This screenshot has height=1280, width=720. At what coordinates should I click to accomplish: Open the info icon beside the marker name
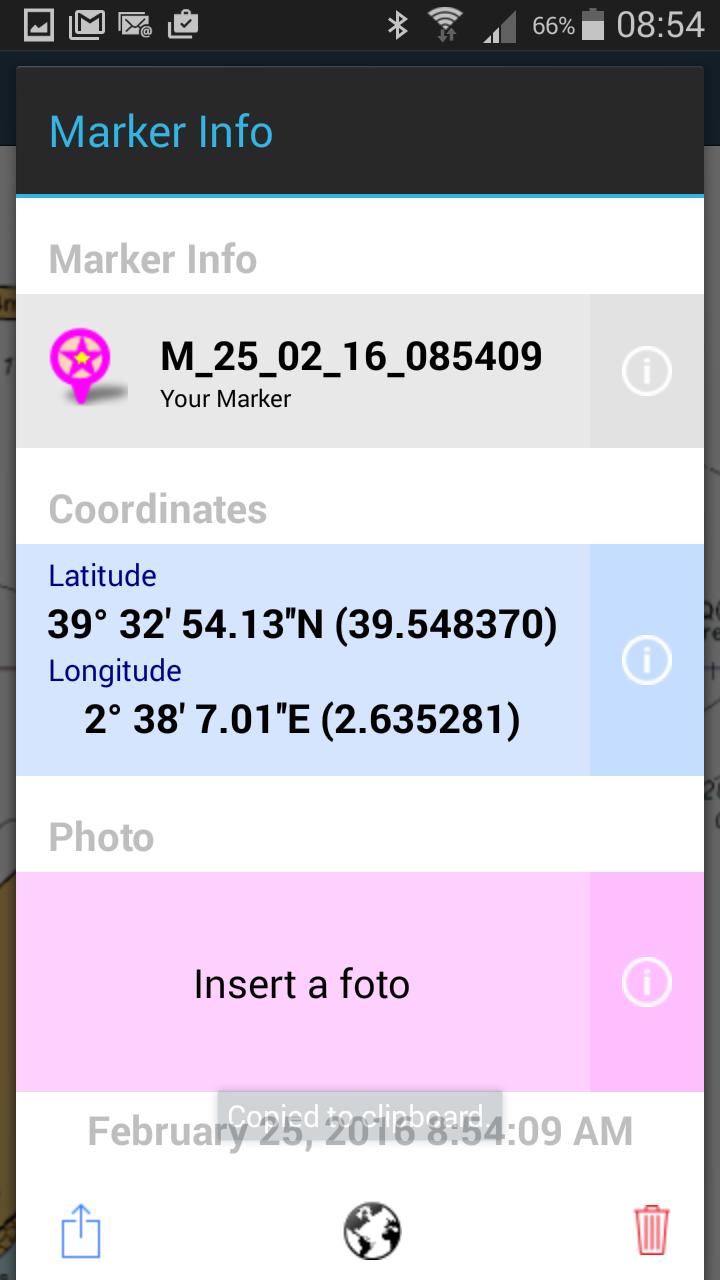646,371
